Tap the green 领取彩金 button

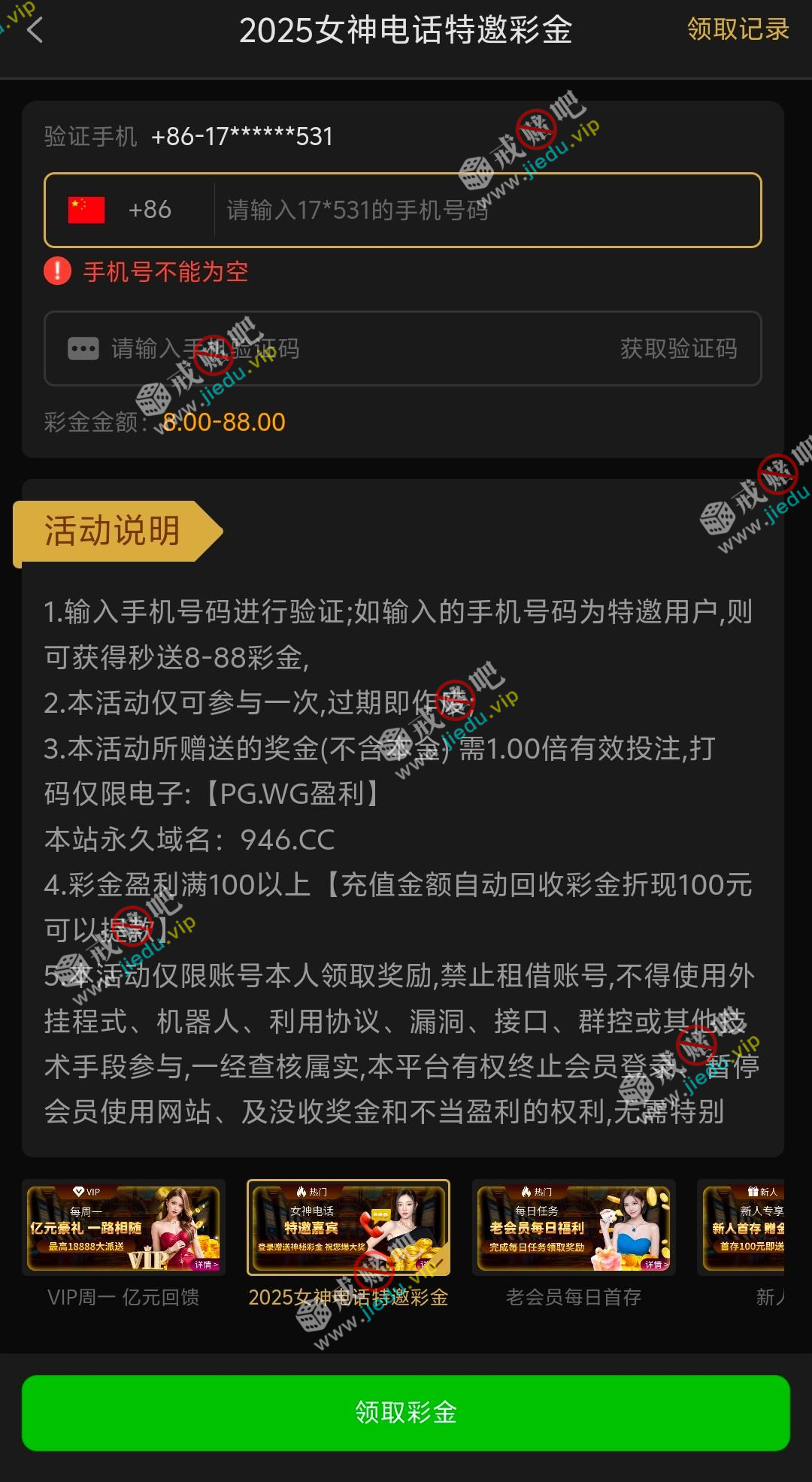pyautogui.click(x=406, y=1413)
